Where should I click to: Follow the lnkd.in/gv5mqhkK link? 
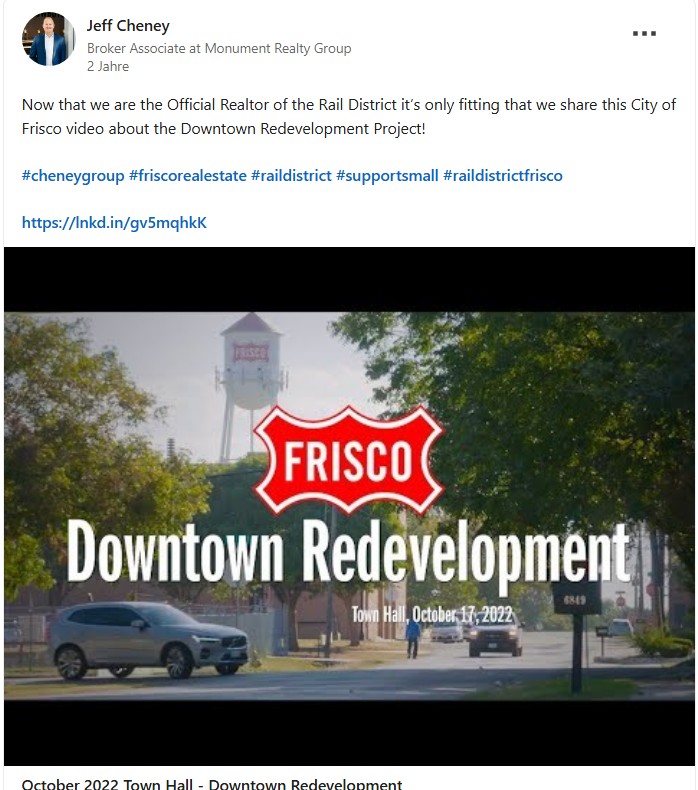pyautogui.click(x=114, y=223)
